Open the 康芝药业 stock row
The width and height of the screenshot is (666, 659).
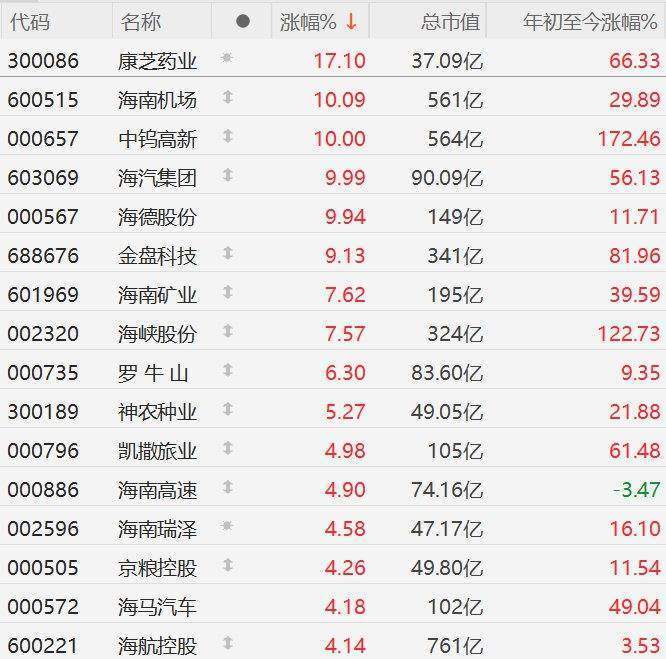point(157,61)
